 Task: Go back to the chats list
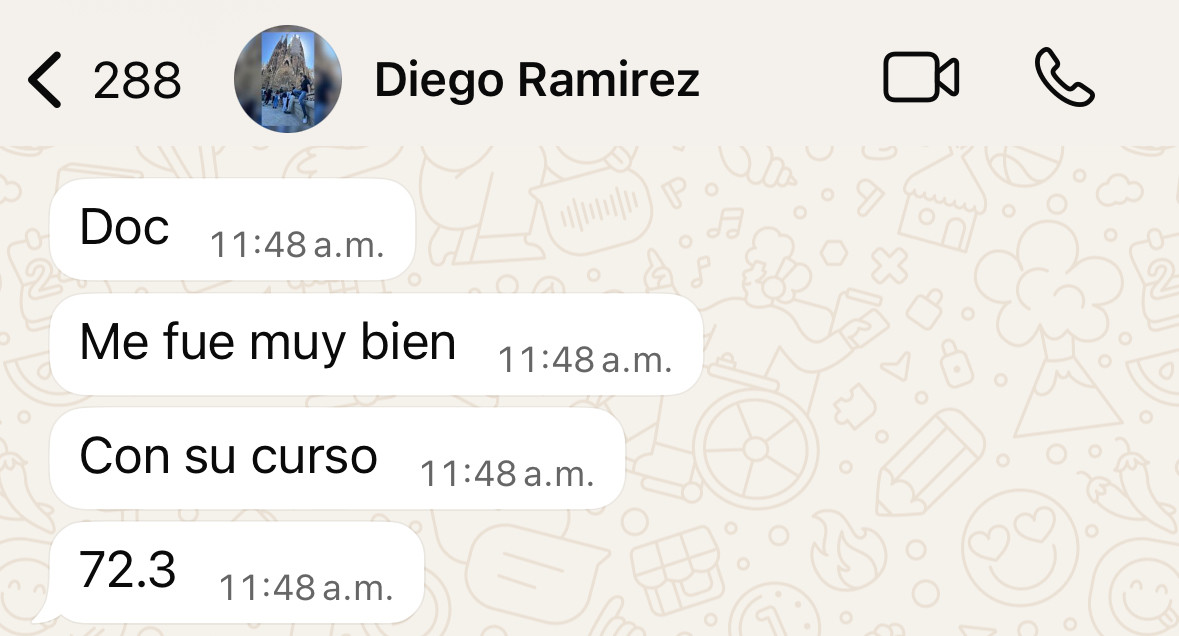tap(47, 80)
